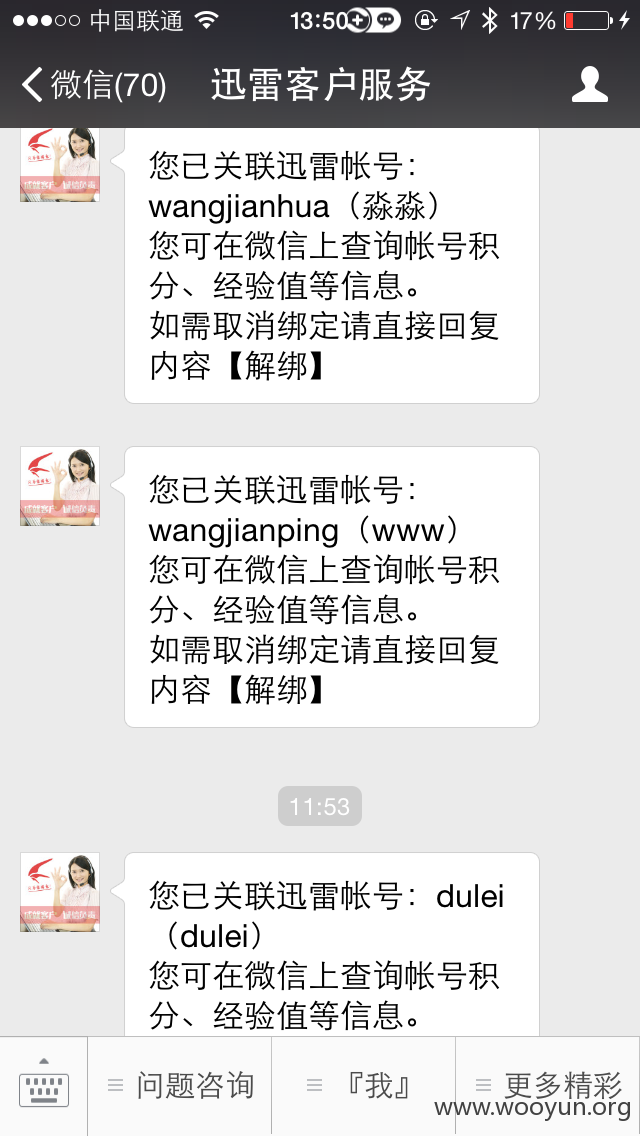Tap the avatar beside the dulei message

point(60,892)
